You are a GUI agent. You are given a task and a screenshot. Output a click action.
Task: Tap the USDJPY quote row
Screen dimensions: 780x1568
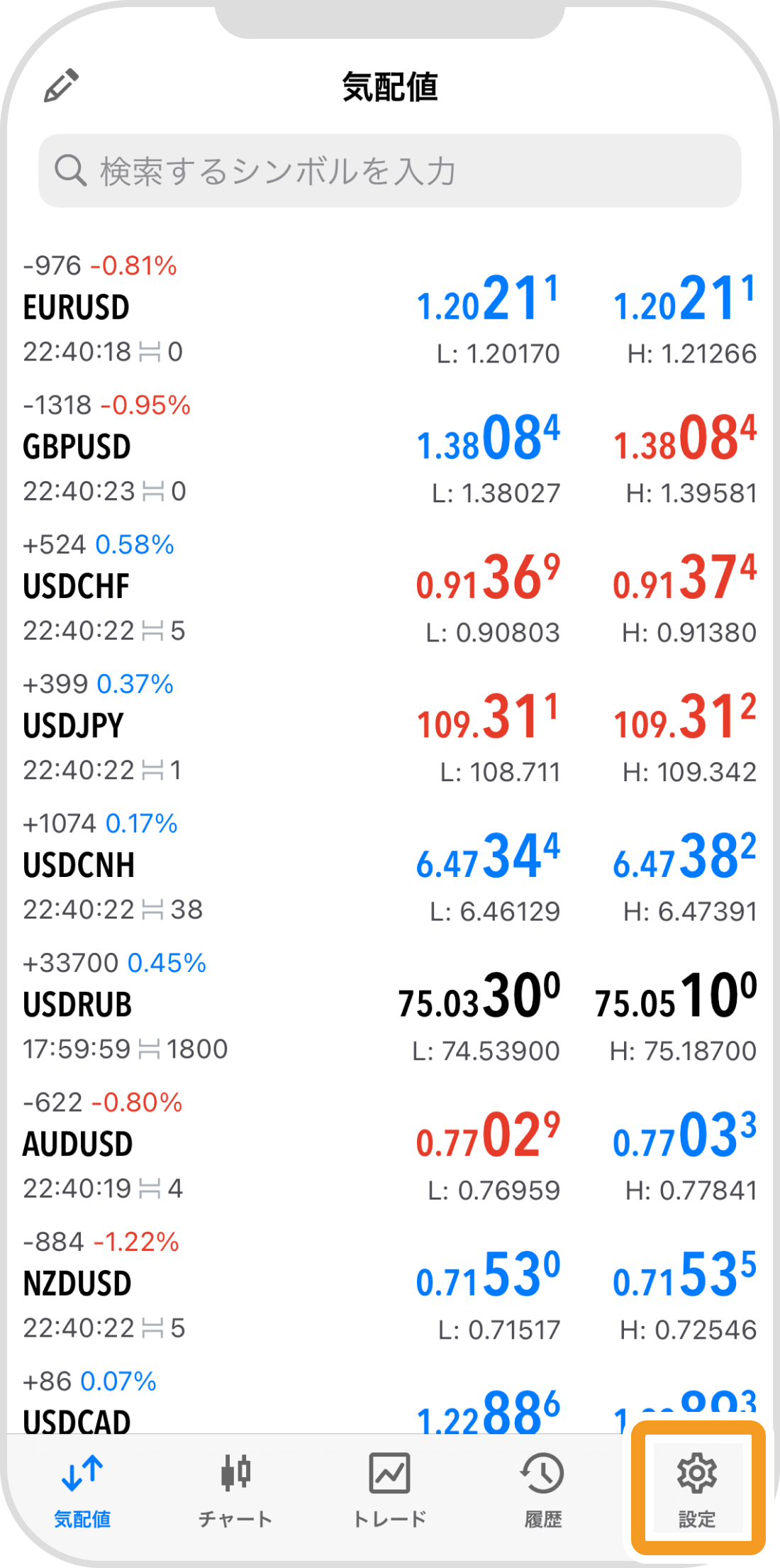[x=390, y=727]
